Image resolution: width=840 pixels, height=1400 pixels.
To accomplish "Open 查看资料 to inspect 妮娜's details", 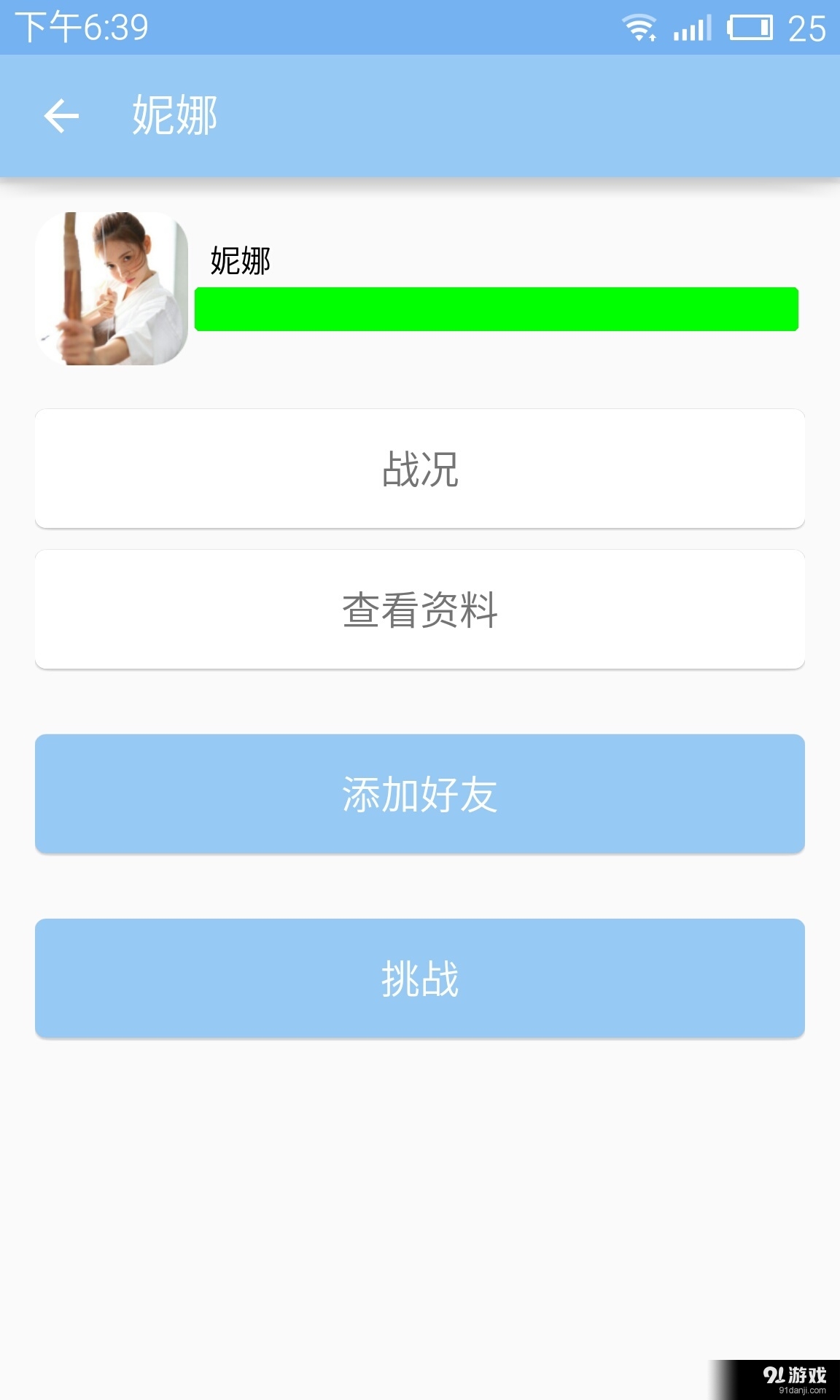I will click(x=420, y=609).
